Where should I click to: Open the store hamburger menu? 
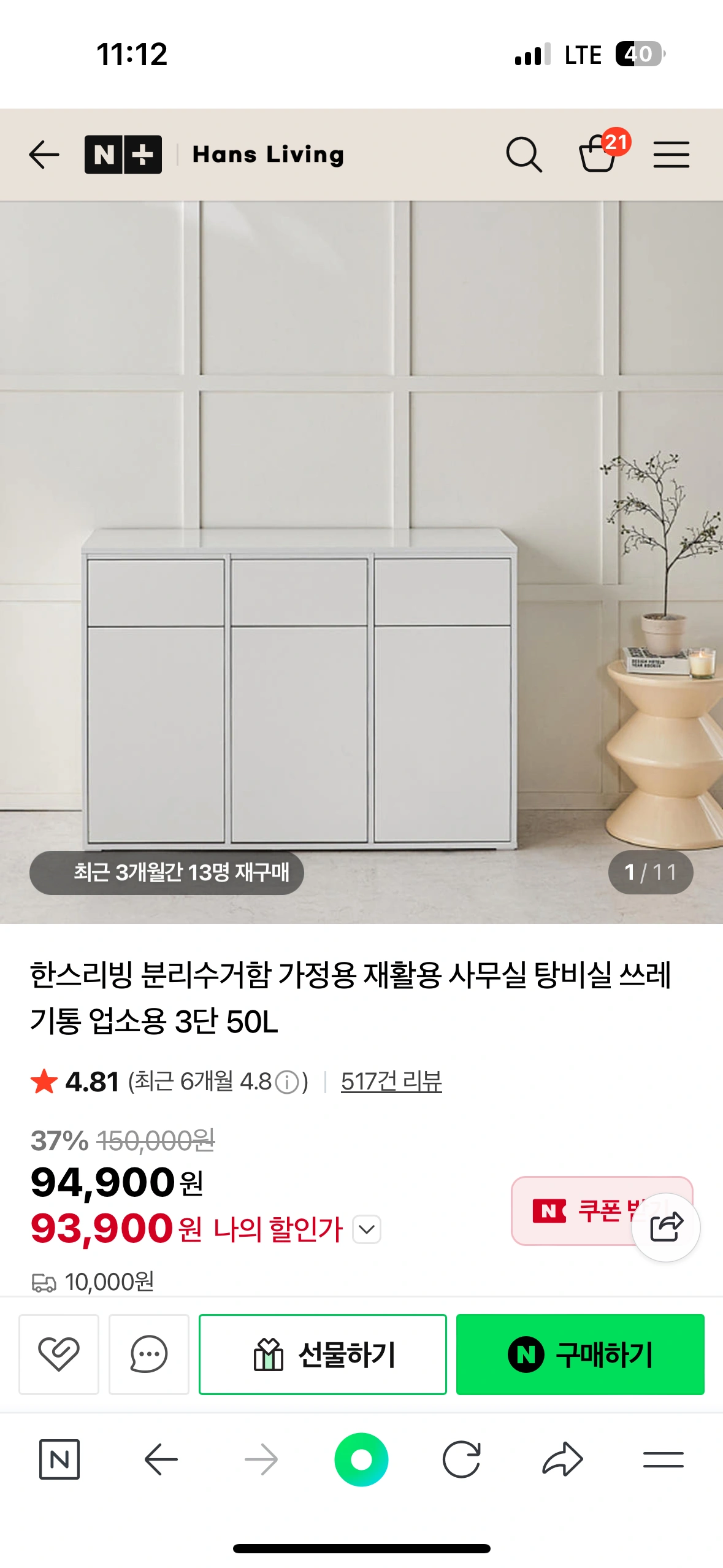(x=671, y=155)
